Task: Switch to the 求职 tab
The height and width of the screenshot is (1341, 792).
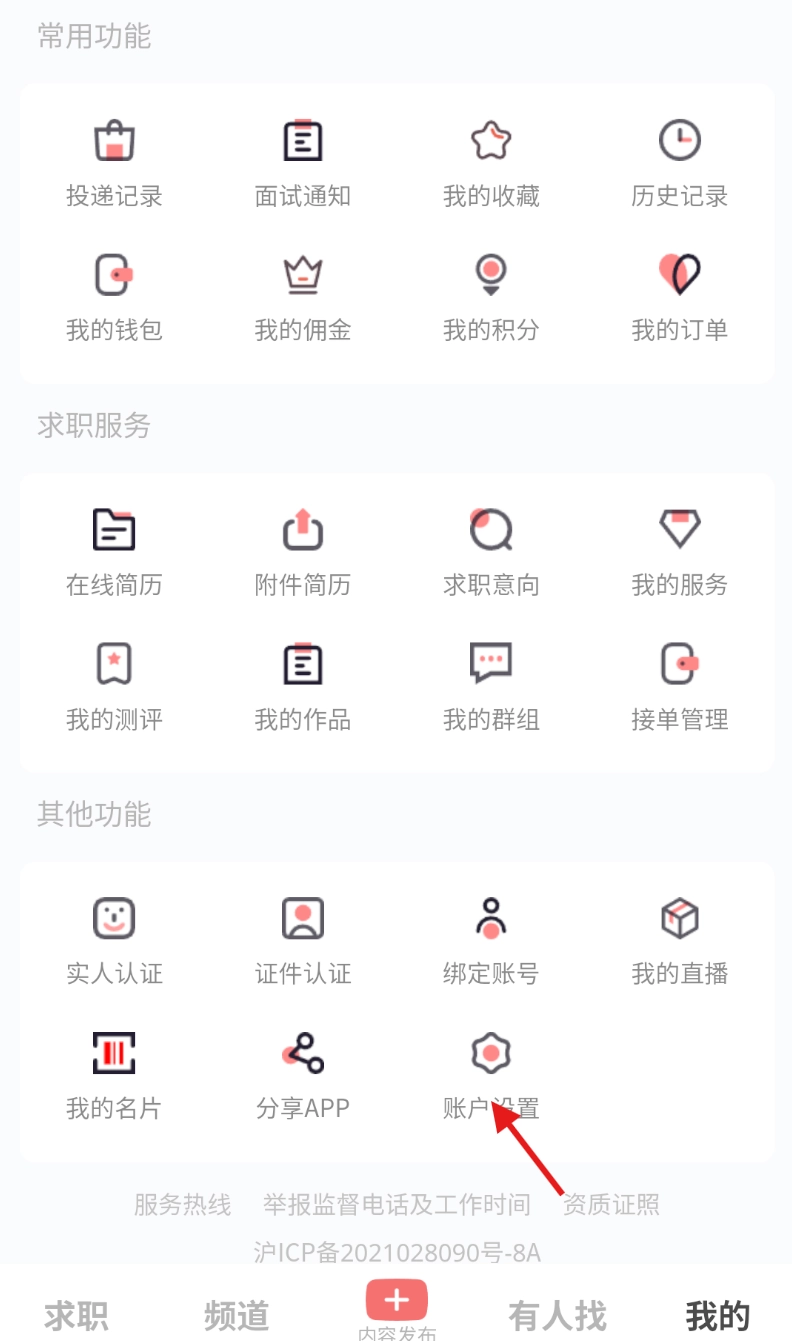Action: 76,1315
